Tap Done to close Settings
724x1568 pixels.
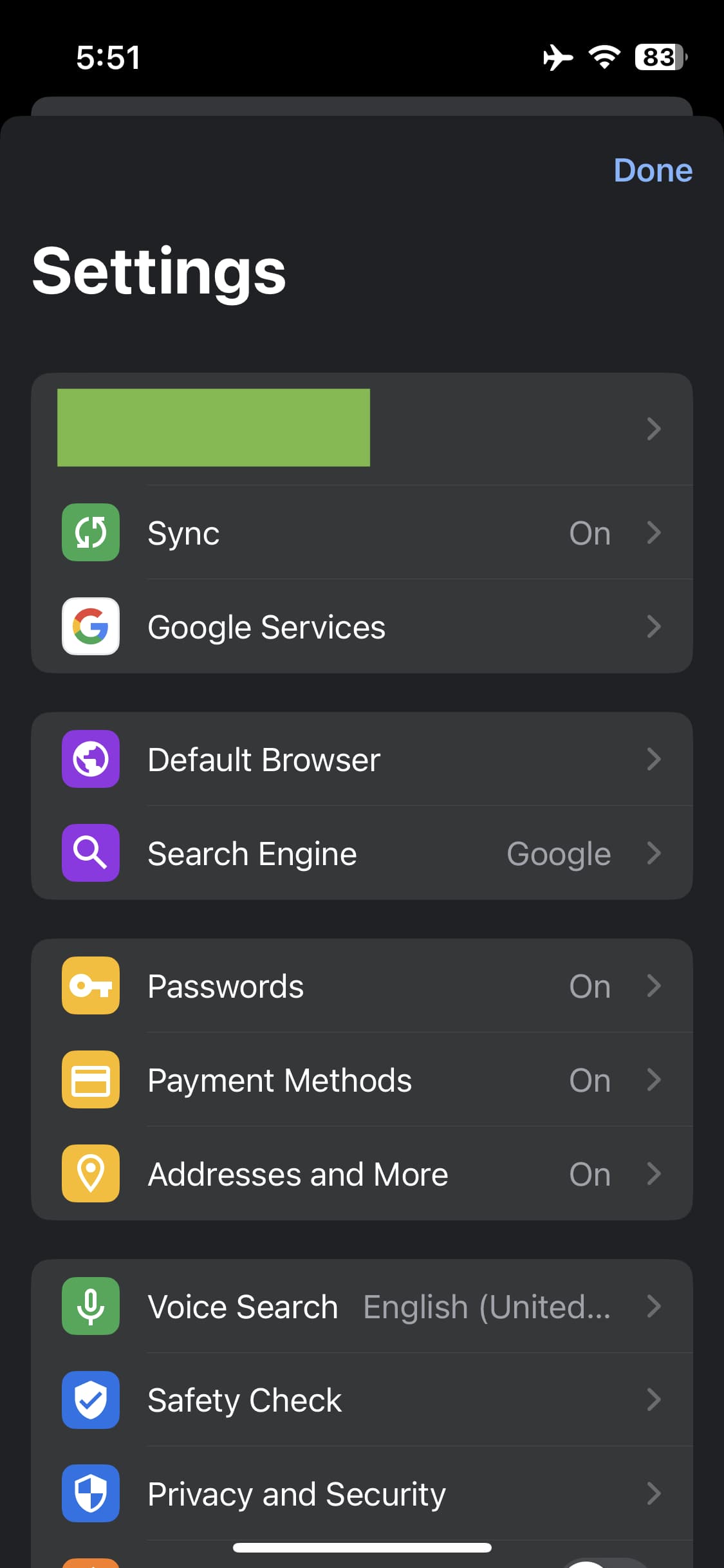coord(653,171)
